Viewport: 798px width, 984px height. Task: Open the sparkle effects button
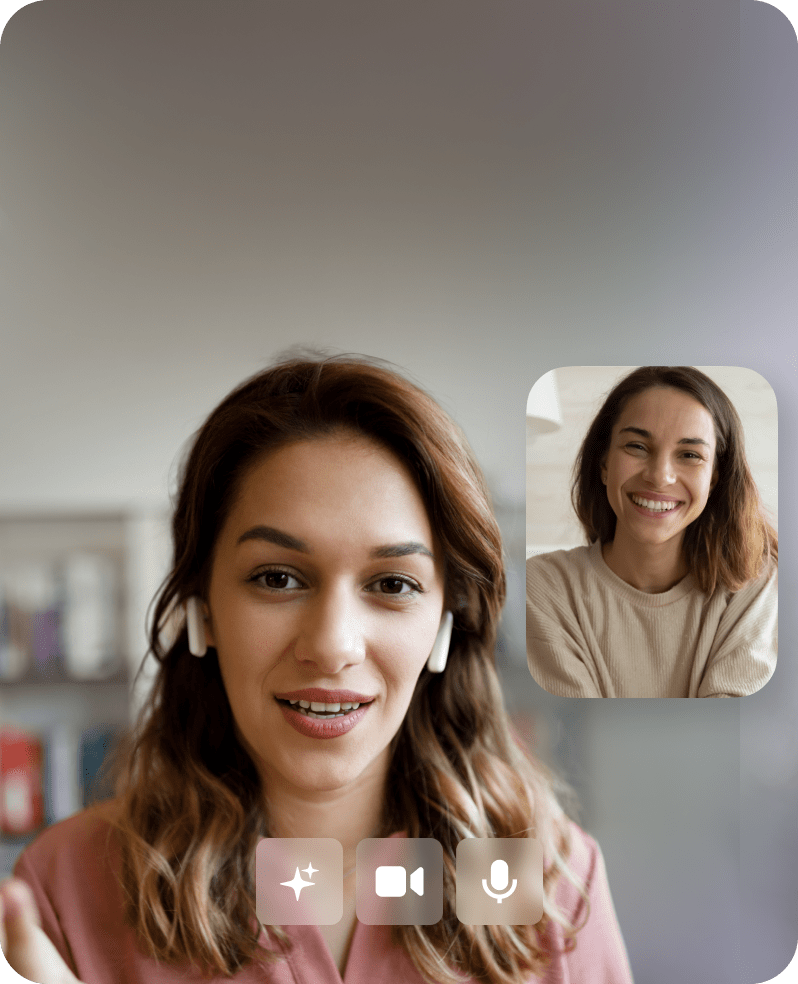point(299,881)
